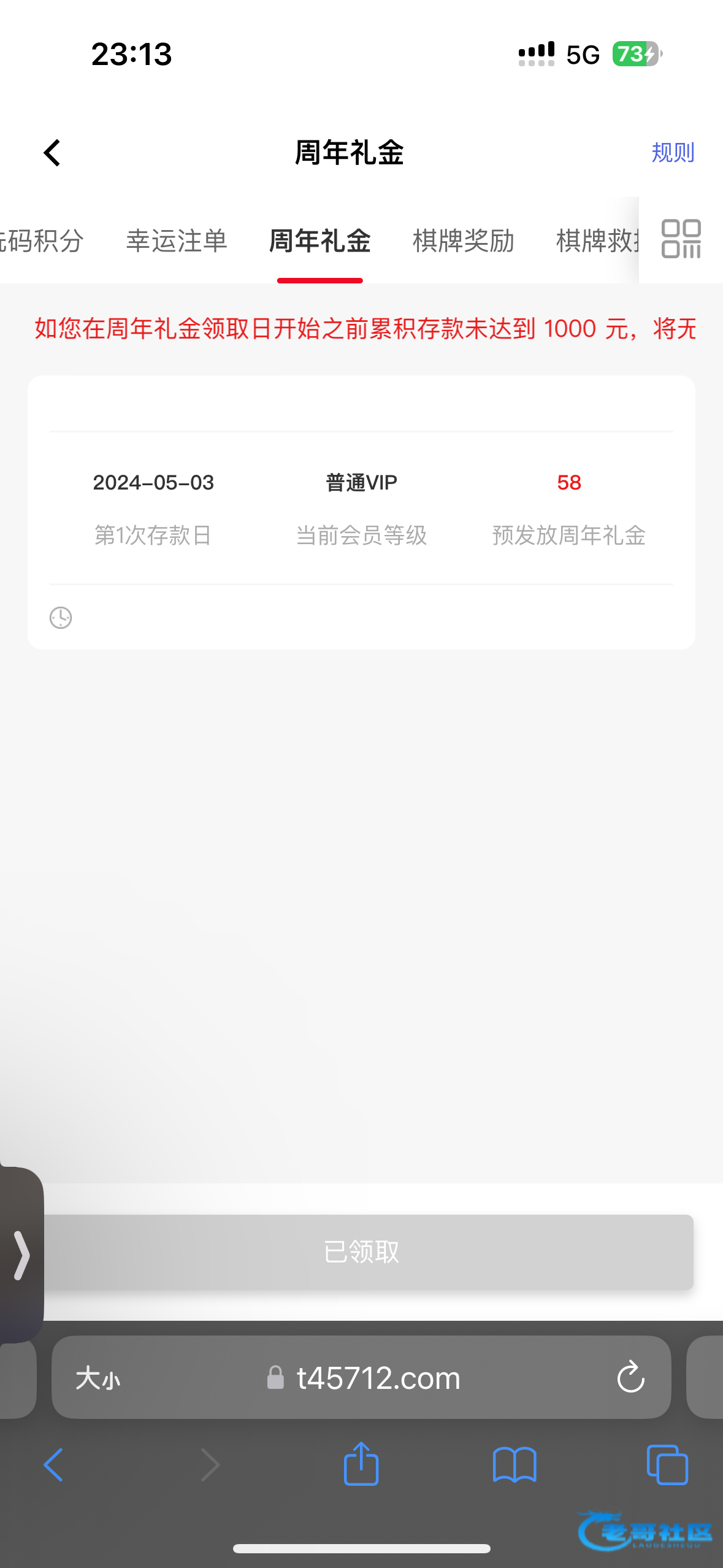Tap the clock history icon
The width and height of the screenshot is (723, 1568).
[x=61, y=618]
